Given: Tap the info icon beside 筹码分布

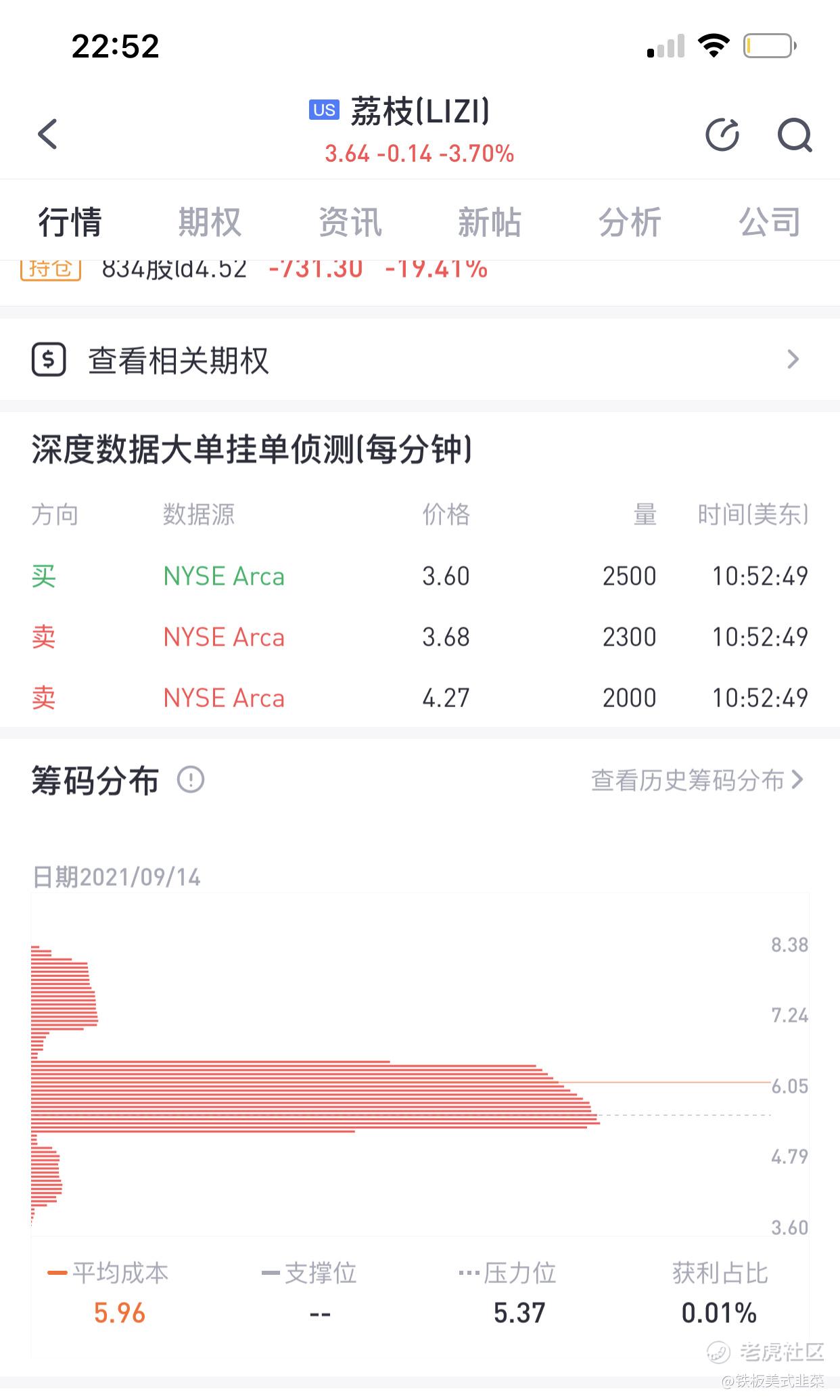Looking at the screenshot, I should tap(191, 780).
